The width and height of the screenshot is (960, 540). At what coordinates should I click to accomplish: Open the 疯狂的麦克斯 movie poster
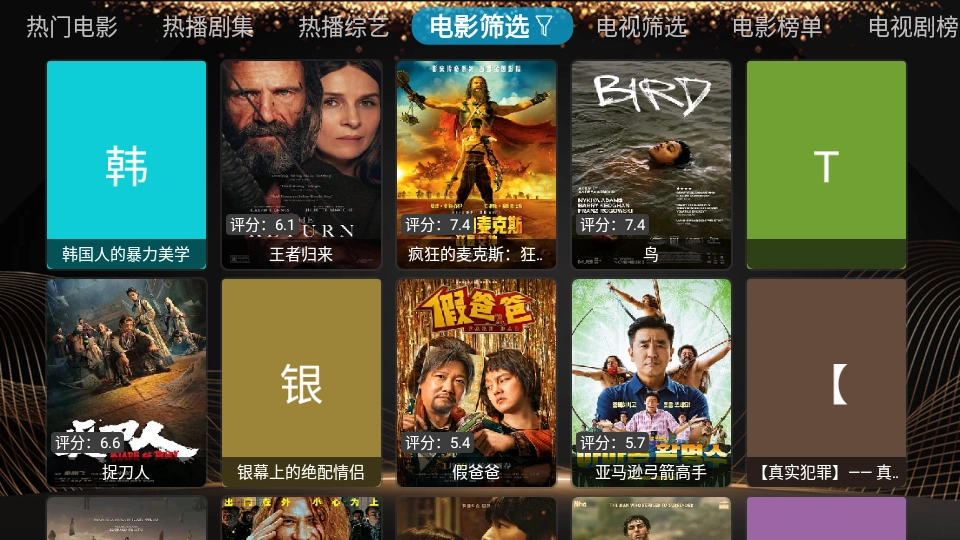(x=476, y=165)
